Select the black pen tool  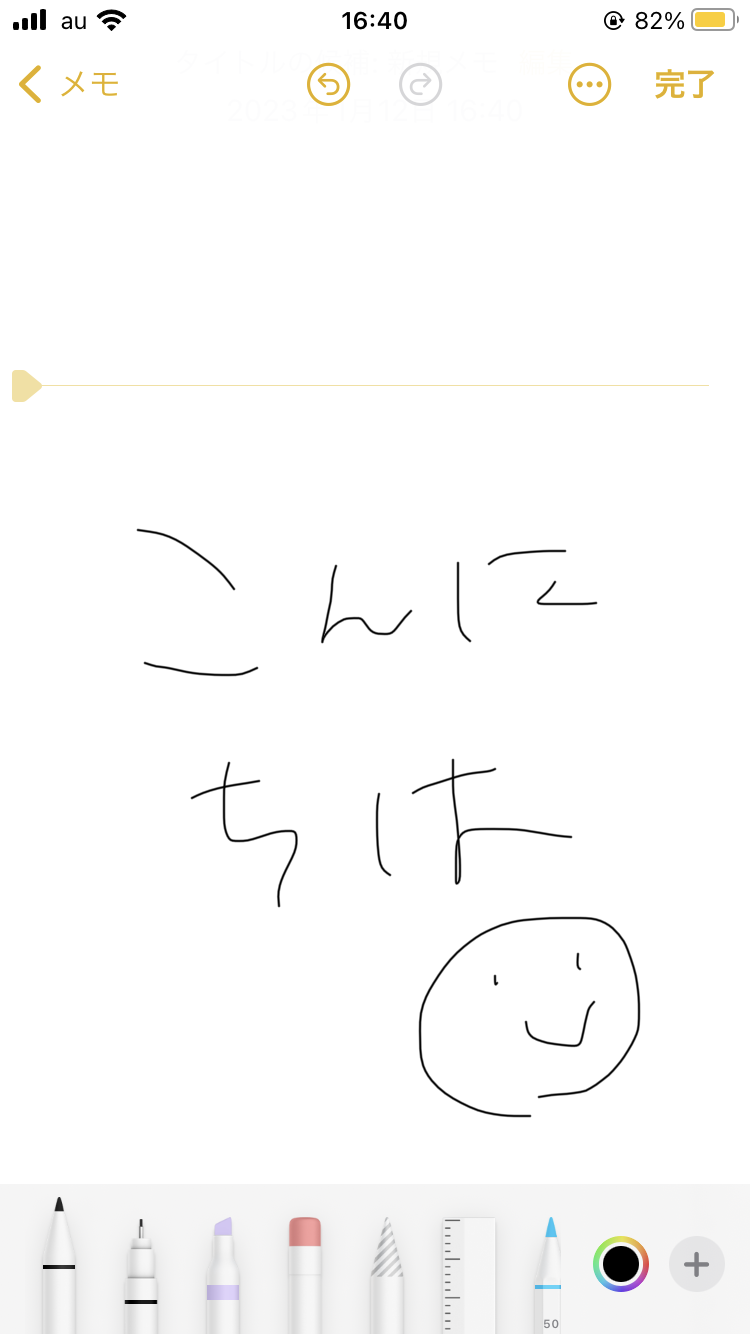pyautogui.click(x=59, y=1268)
